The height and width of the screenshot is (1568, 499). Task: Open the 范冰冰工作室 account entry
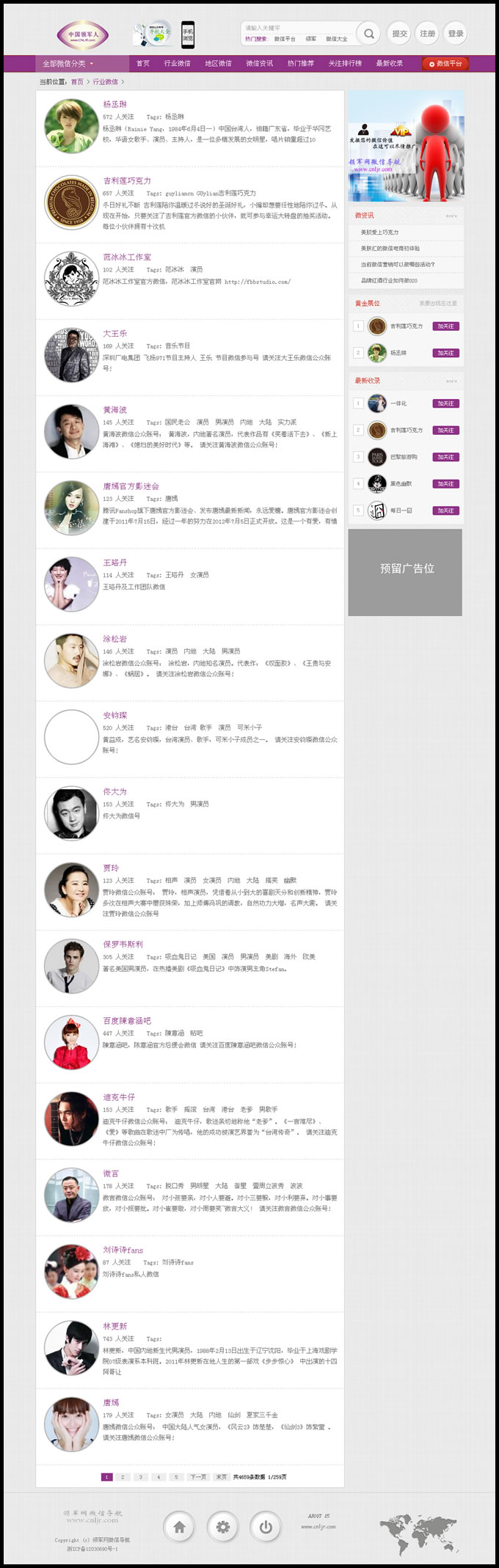coord(127,257)
